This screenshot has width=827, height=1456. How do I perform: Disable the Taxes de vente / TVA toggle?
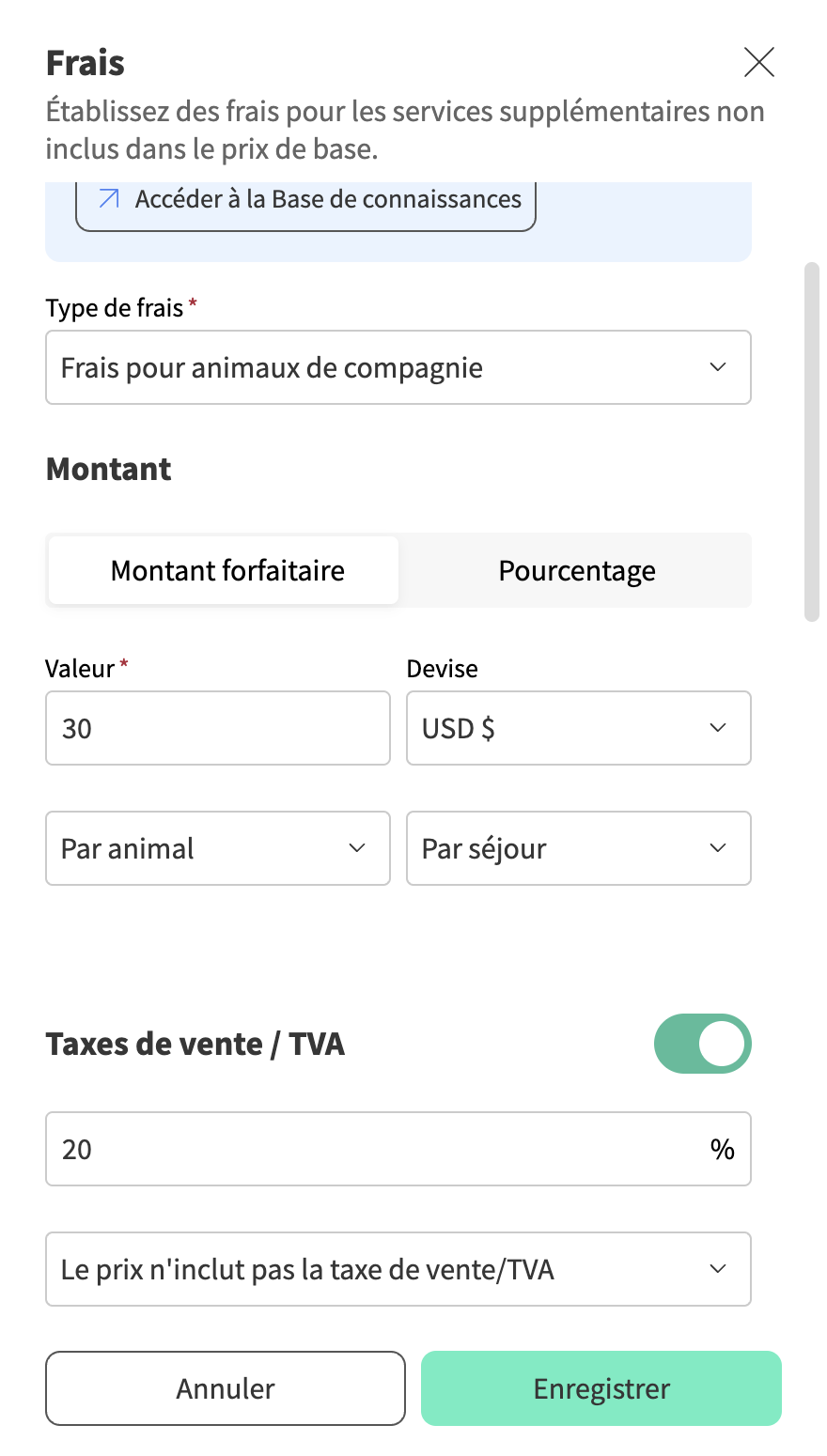click(x=703, y=1044)
